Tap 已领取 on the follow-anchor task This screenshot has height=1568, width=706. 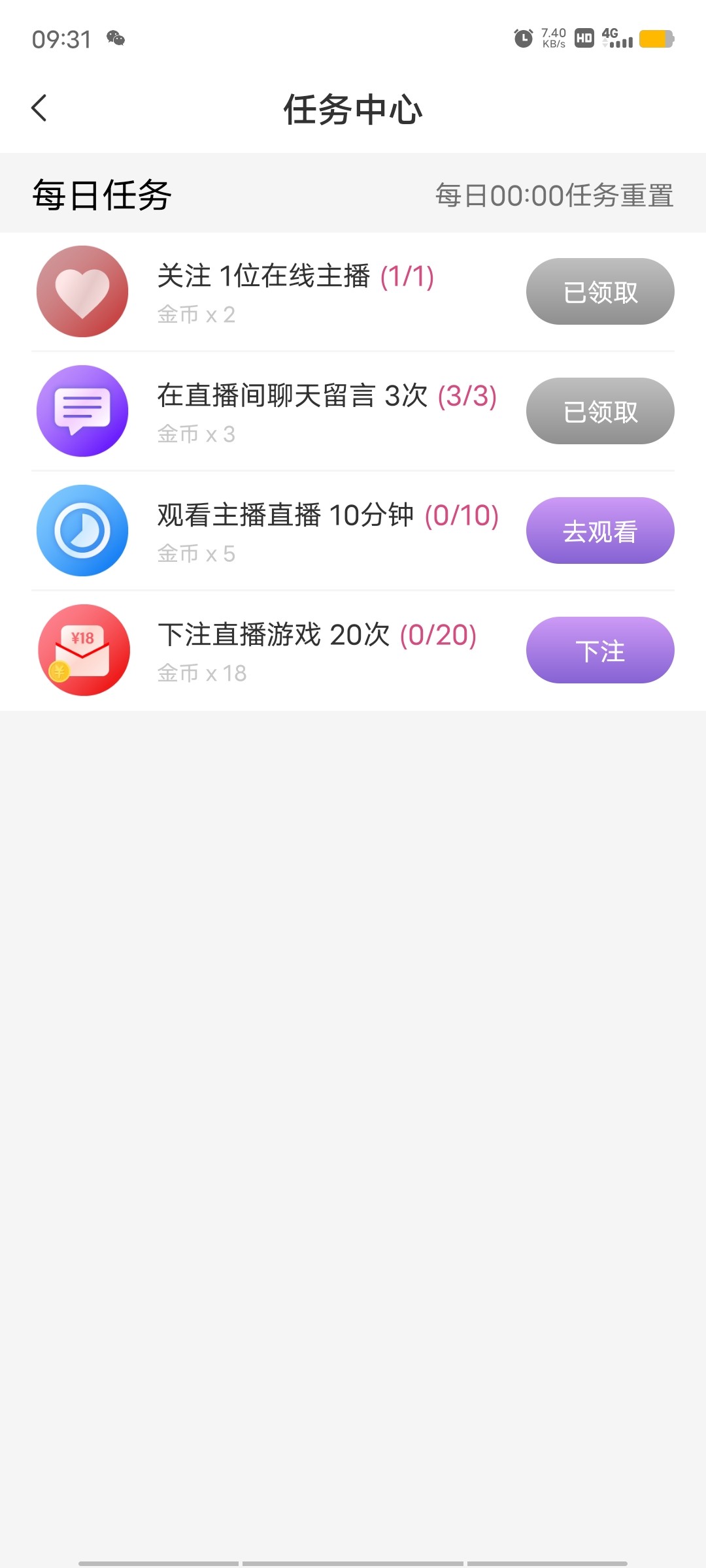[x=599, y=291]
